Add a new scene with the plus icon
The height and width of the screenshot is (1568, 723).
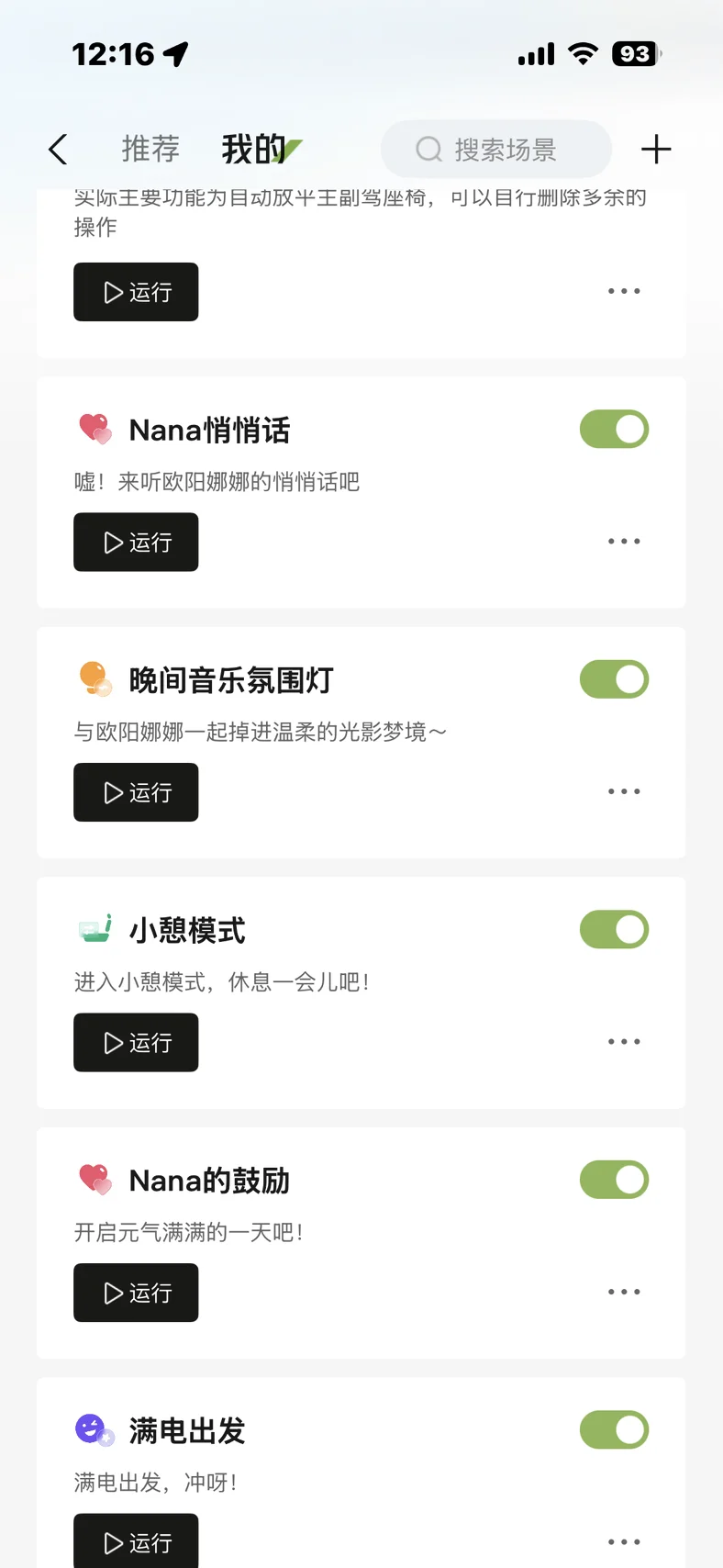click(655, 149)
